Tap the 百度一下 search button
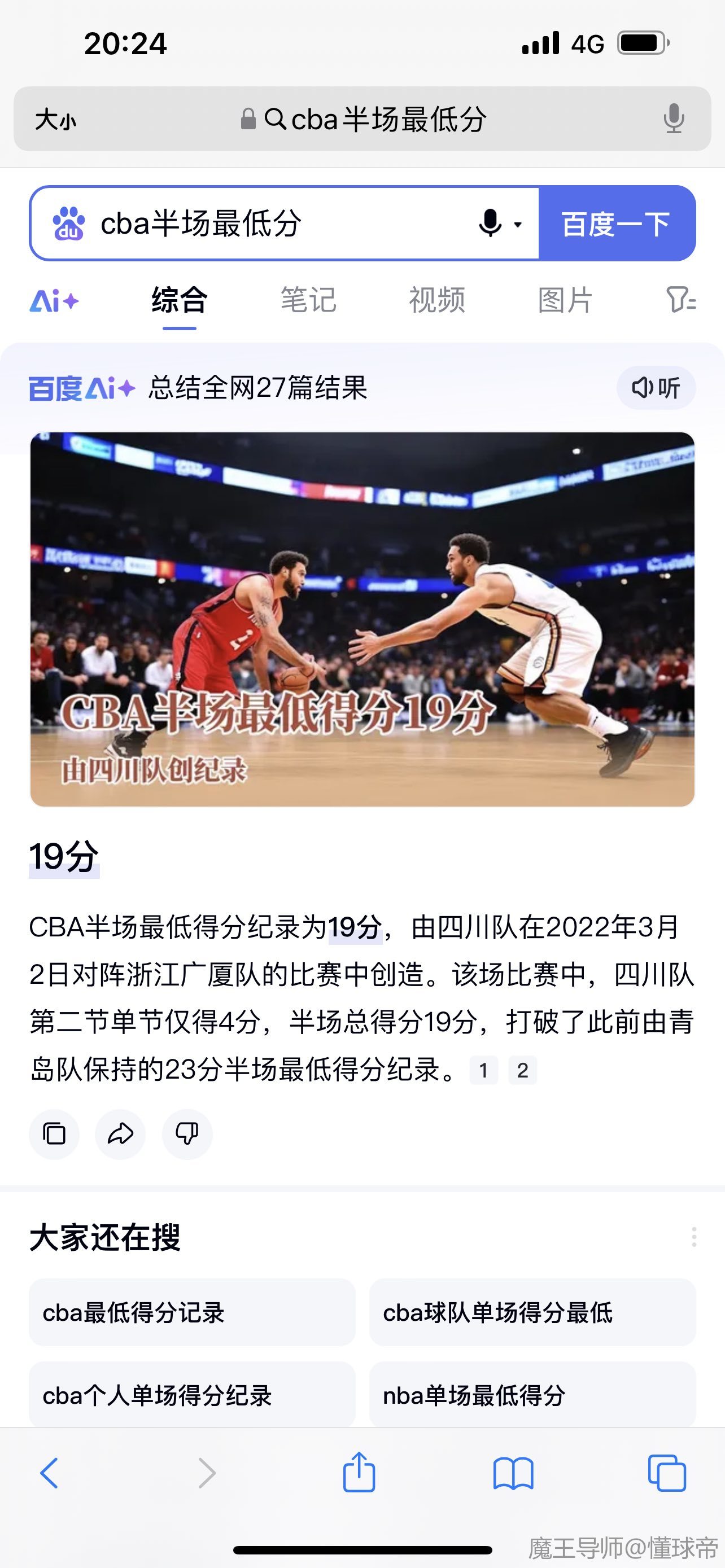The image size is (725, 1568). coord(616,224)
